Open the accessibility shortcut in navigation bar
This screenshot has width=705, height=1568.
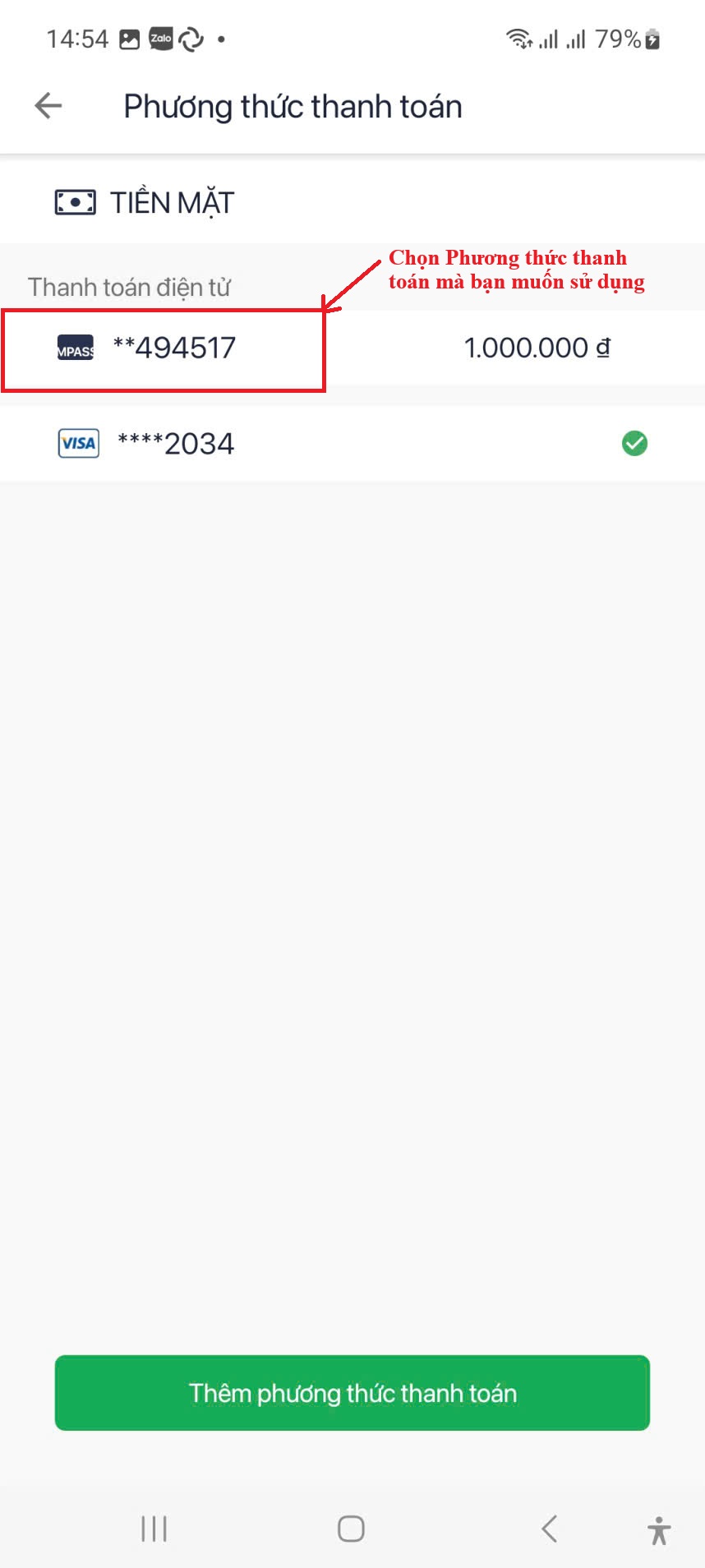click(x=660, y=1528)
